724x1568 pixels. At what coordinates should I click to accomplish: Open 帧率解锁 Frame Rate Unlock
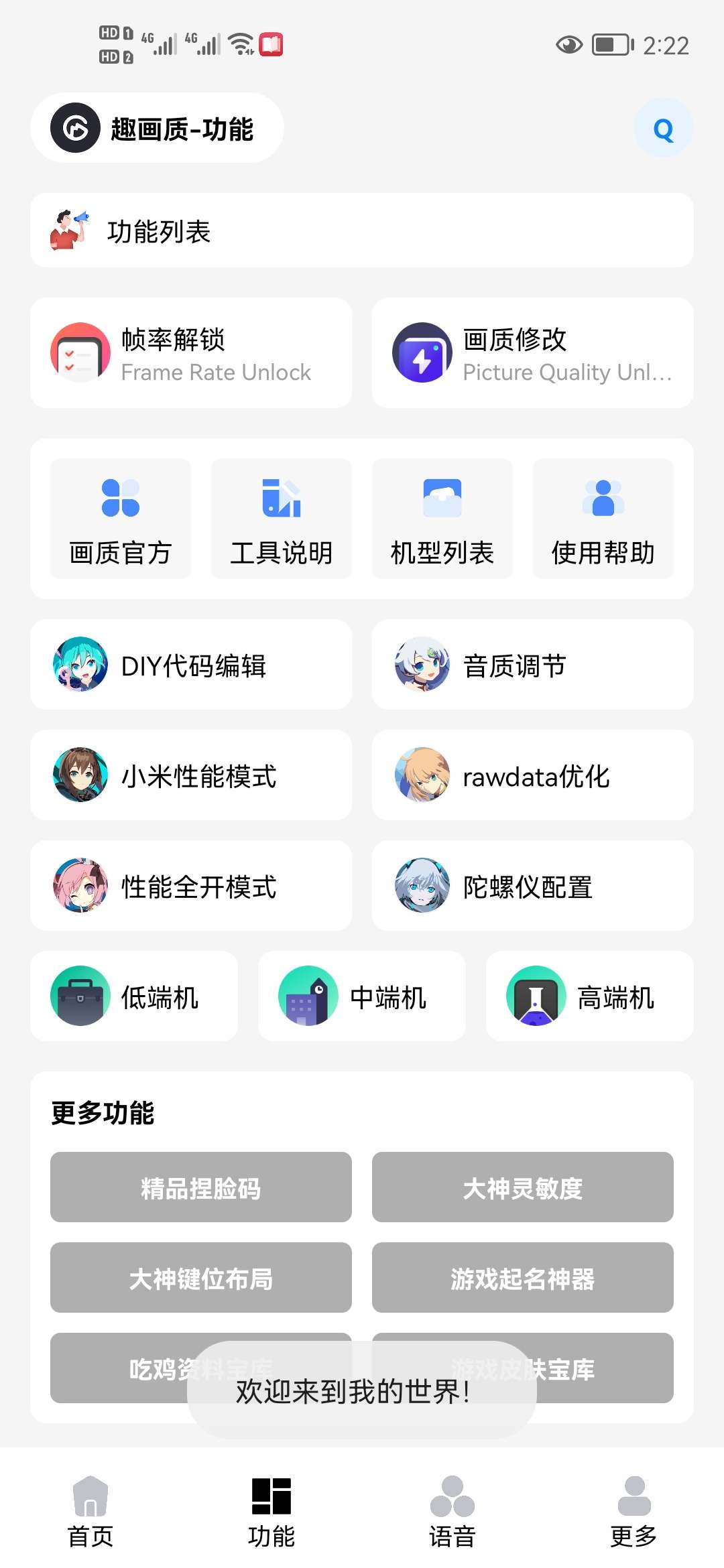tap(191, 353)
